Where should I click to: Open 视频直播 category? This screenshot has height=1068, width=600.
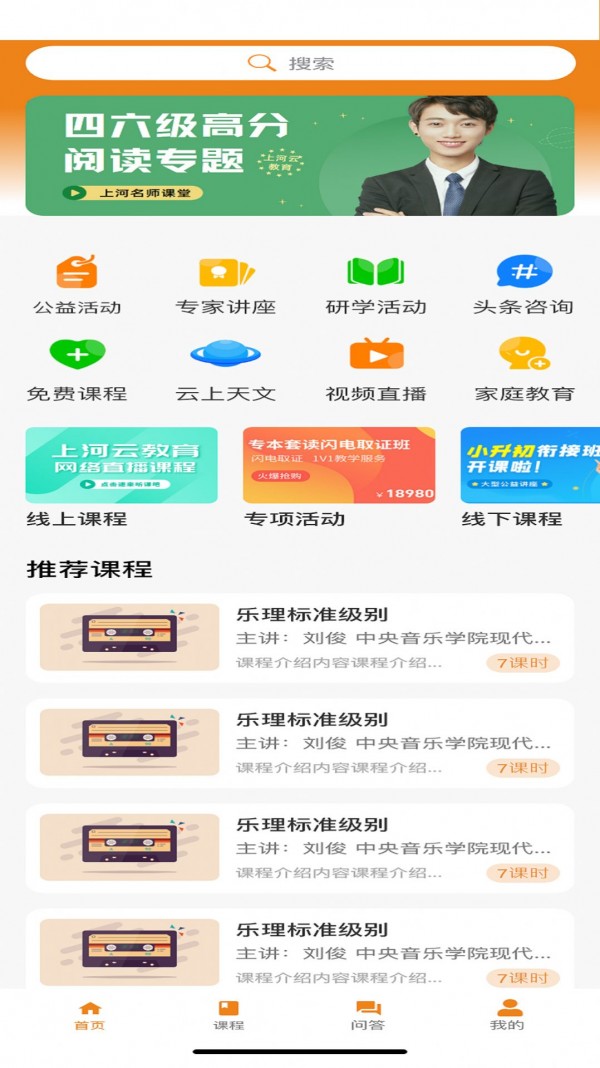(x=376, y=369)
